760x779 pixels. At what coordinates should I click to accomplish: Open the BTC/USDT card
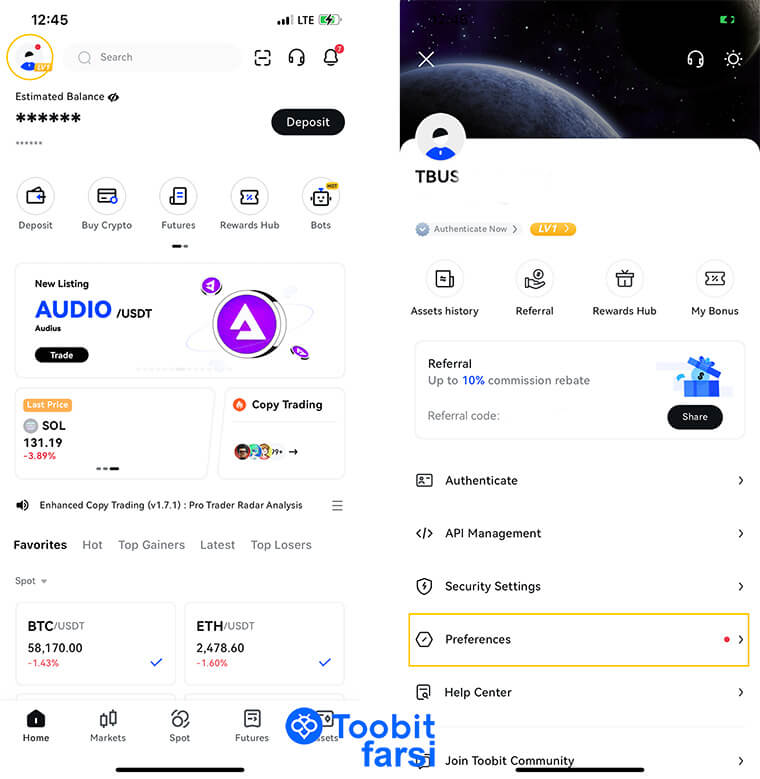point(96,643)
